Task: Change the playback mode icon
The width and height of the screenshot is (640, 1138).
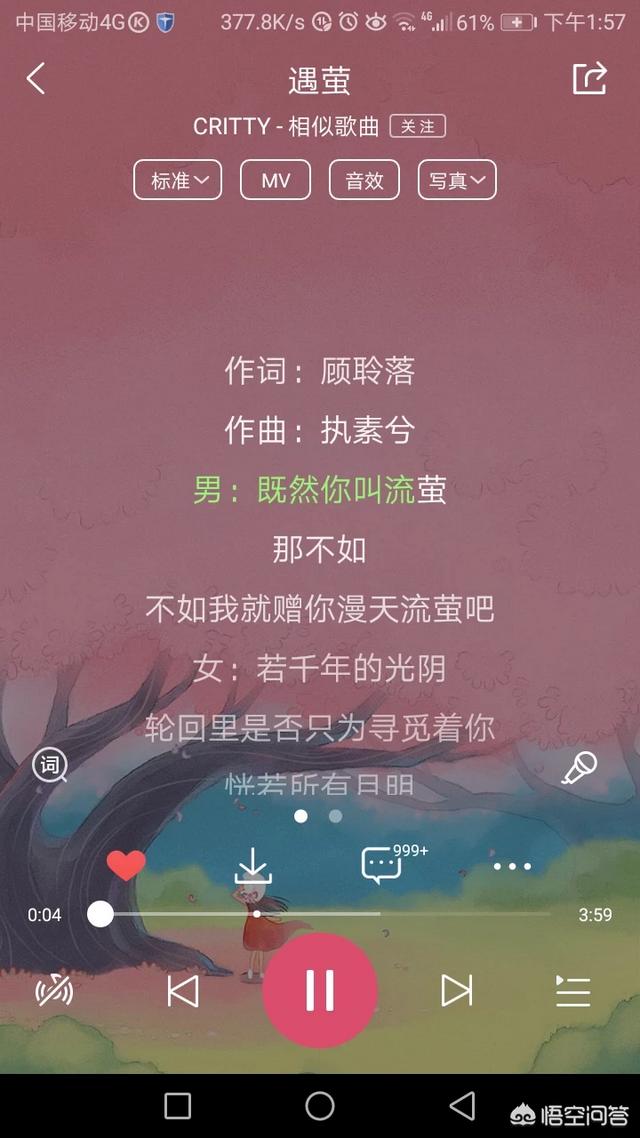Action: click(x=54, y=990)
